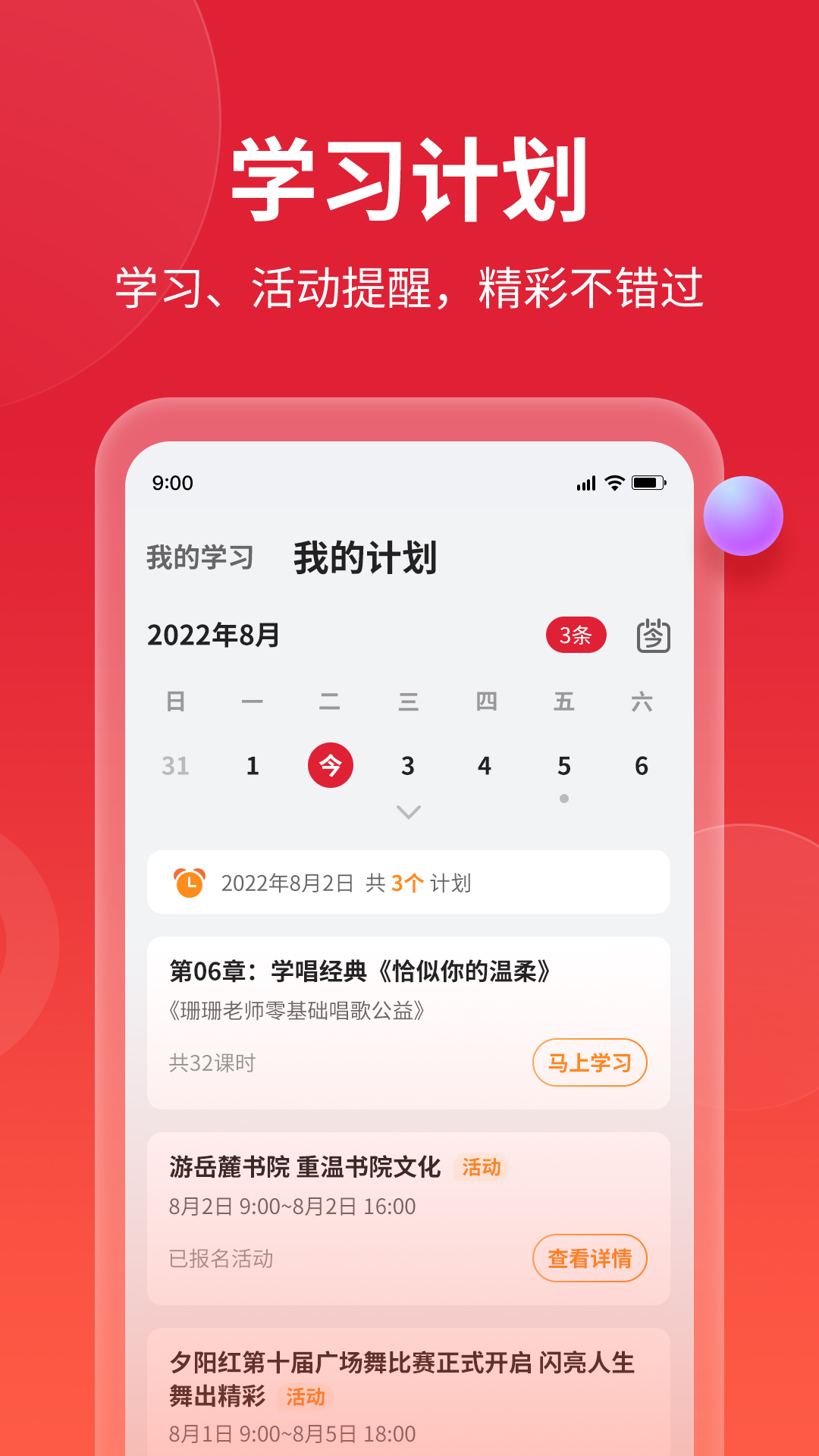819x1456 pixels.
Task: Select Saturday date 6 in calendar
Action: pos(641,766)
